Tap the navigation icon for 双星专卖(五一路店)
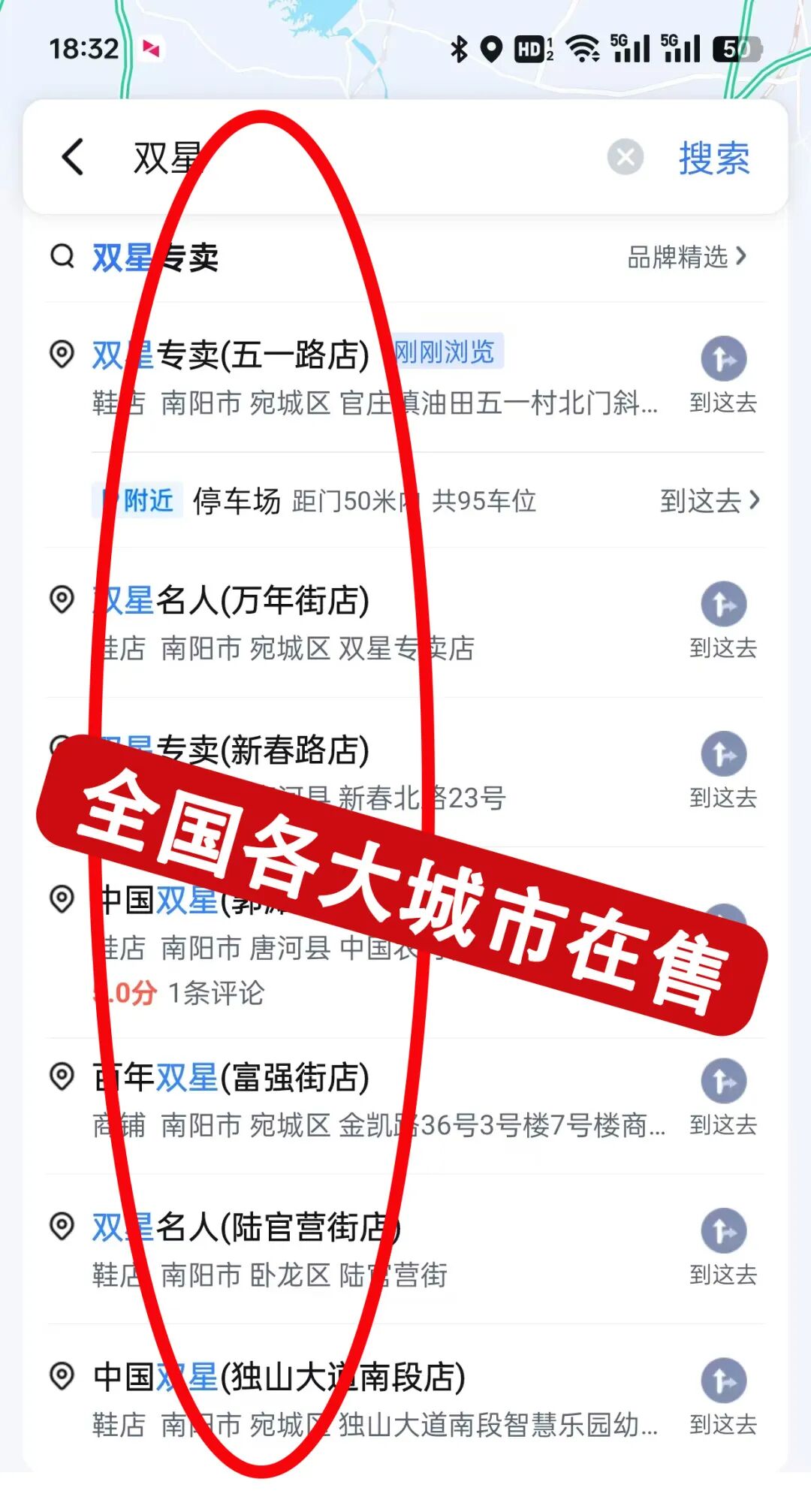 tap(723, 360)
